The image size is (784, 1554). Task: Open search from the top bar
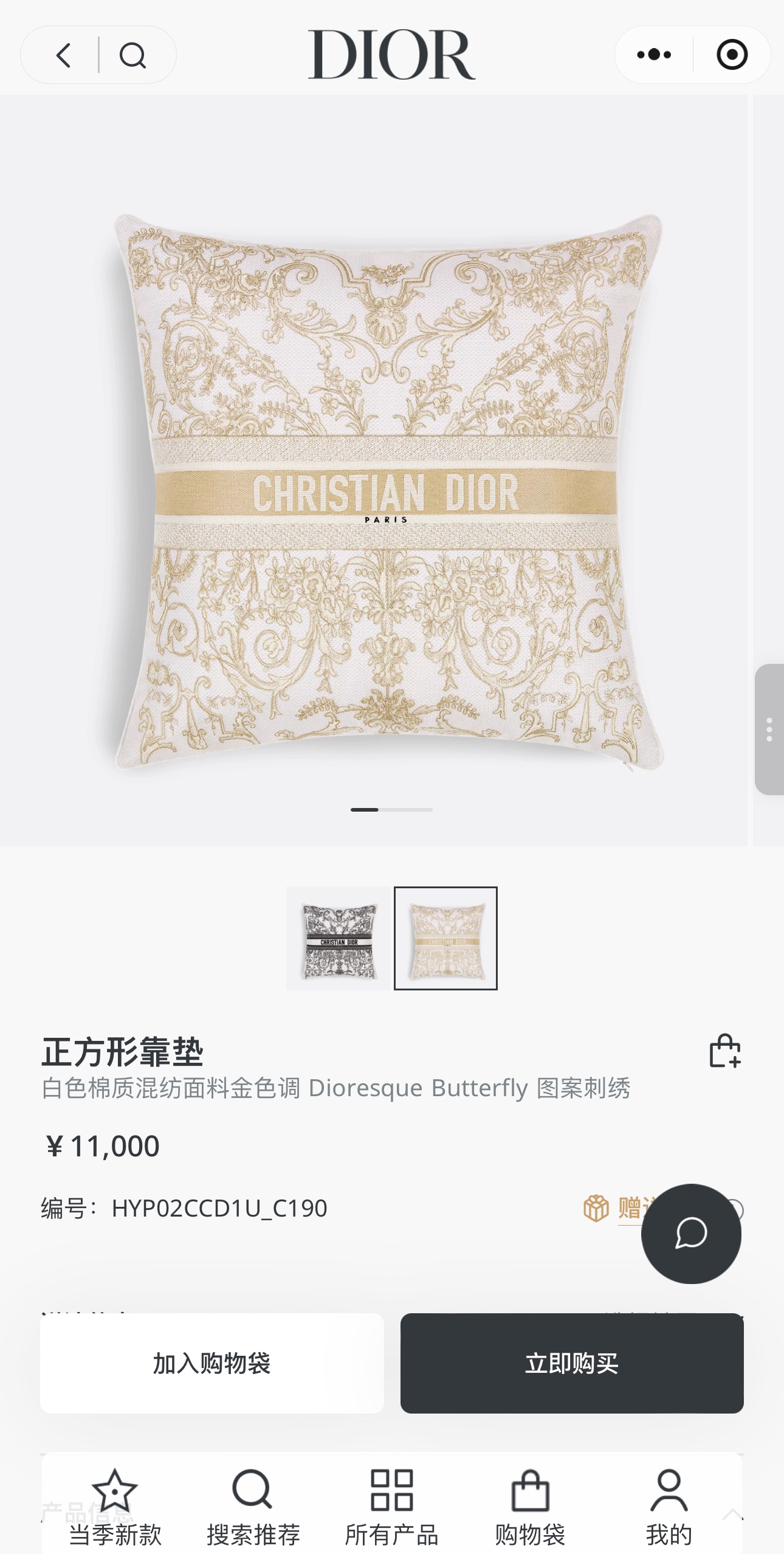point(132,55)
